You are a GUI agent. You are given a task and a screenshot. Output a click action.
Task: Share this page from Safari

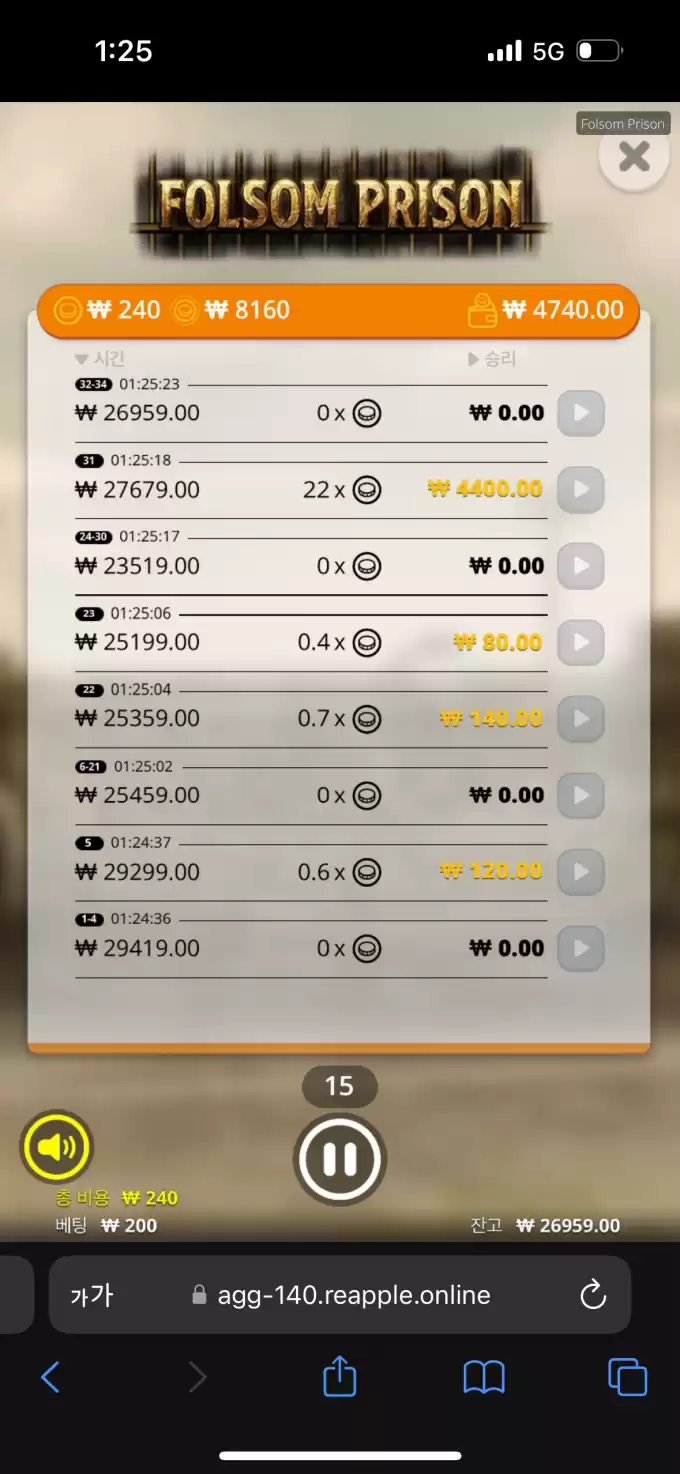[340, 1376]
